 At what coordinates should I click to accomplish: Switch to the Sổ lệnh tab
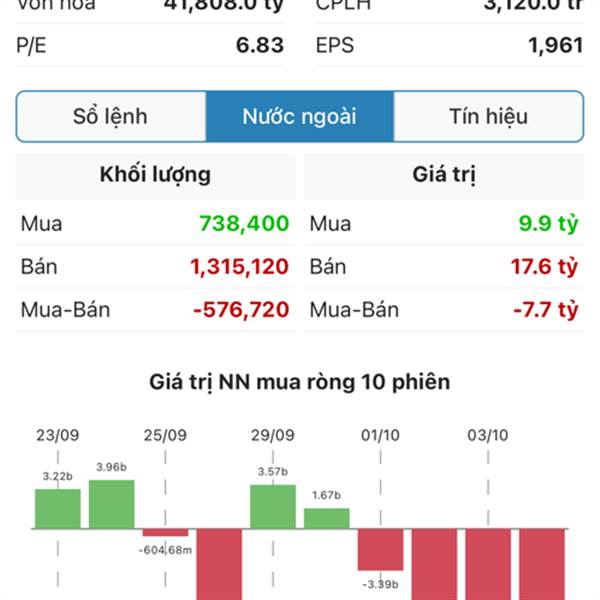point(110,116)
